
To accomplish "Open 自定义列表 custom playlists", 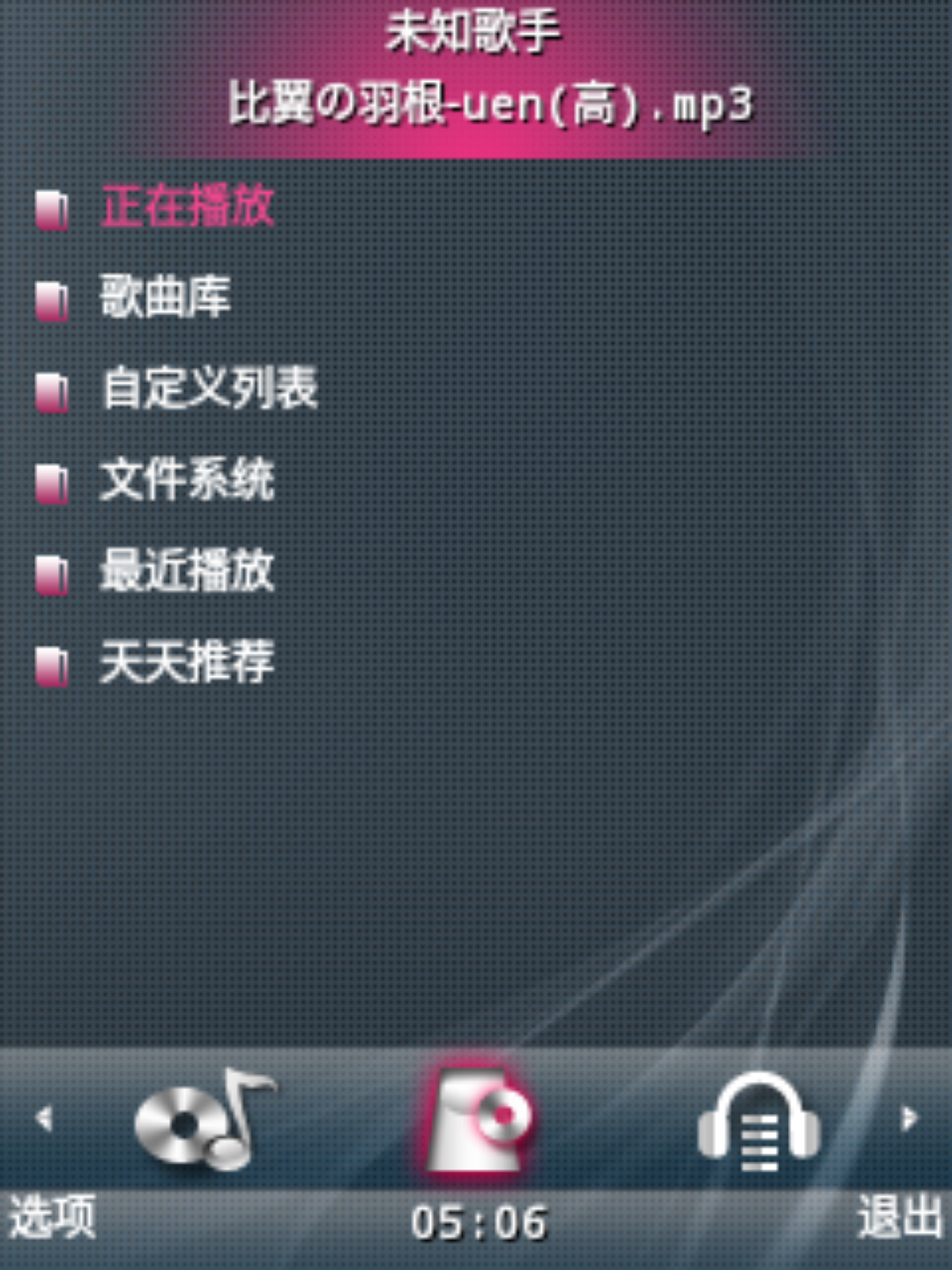I will pyautogui.click(x=209, y=389).
